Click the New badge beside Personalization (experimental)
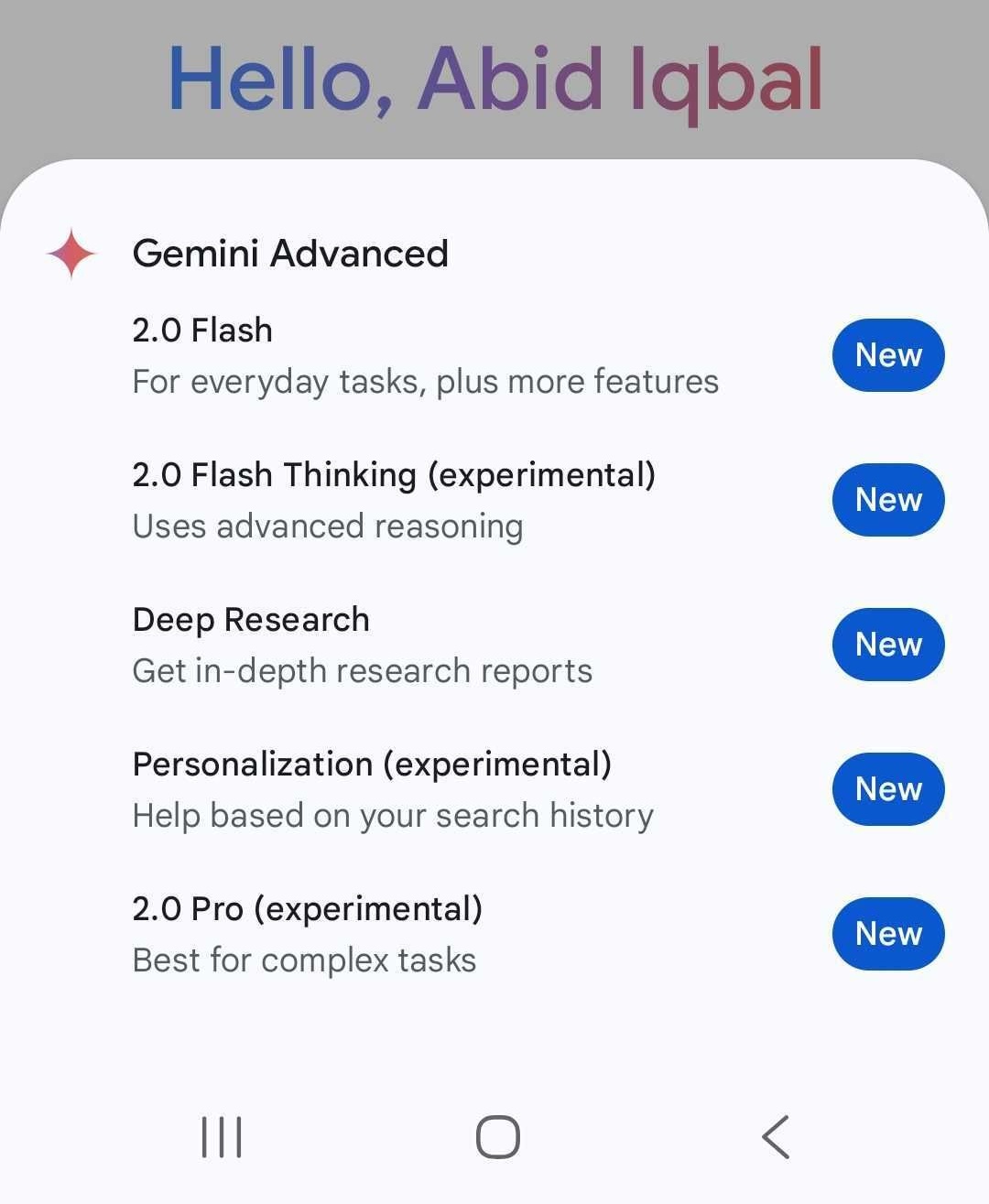989x1204 pixels. tap(886, 788)
